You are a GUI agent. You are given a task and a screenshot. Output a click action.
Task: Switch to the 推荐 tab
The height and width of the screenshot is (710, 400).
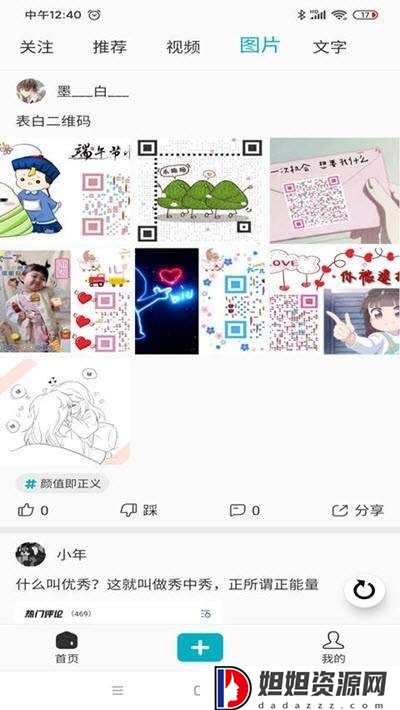[110, 47]
